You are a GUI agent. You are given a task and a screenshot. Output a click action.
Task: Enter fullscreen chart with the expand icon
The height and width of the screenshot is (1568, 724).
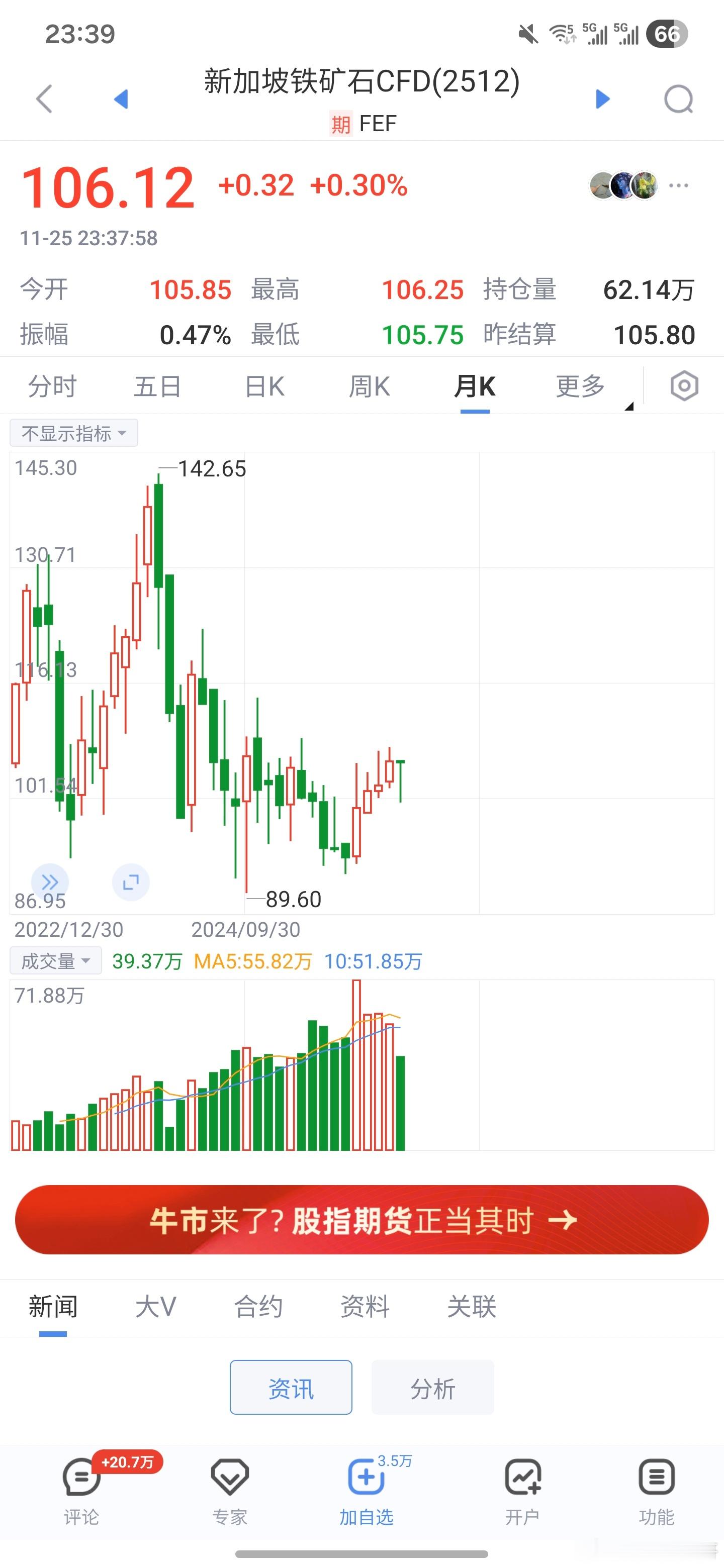click(x=130, y=882)
